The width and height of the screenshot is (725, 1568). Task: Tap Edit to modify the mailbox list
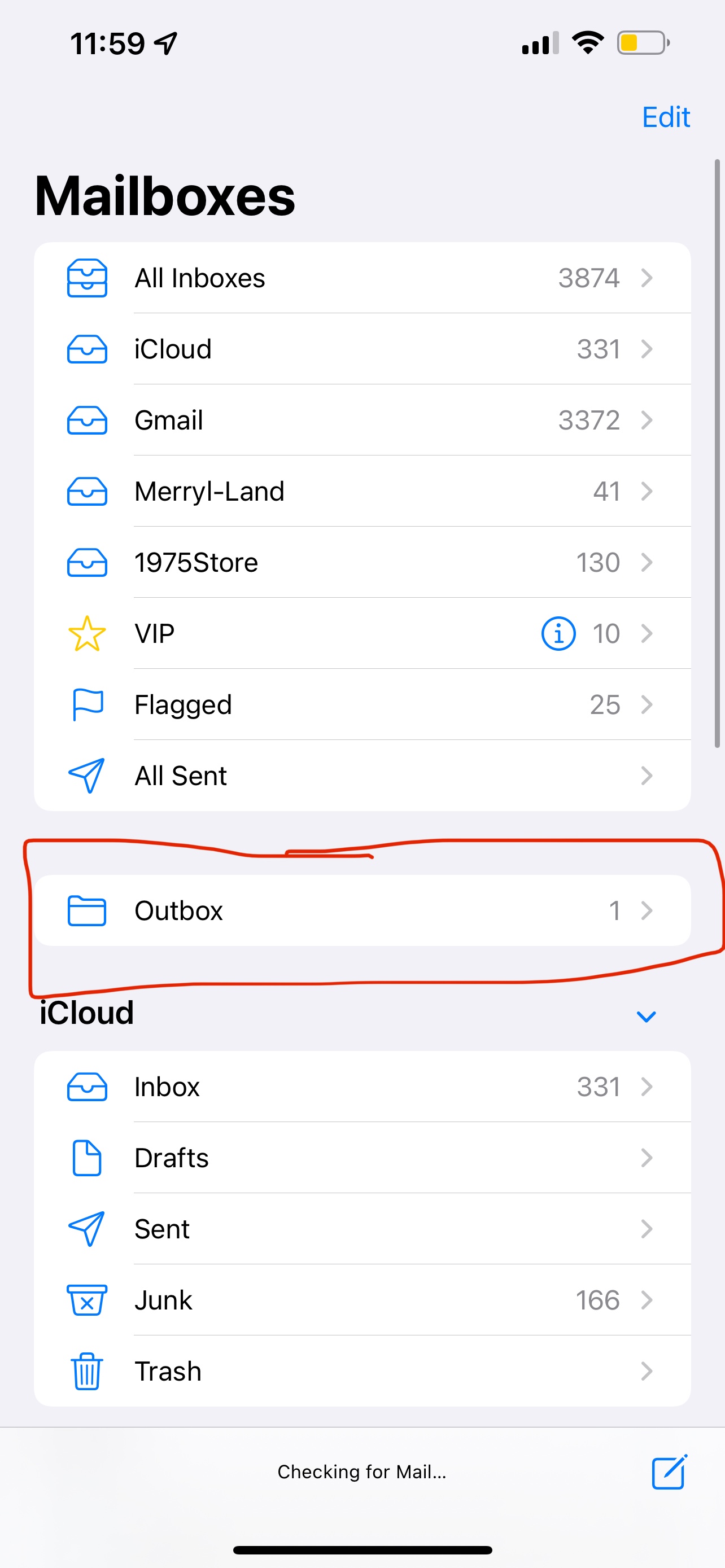(x=665, y=117)
